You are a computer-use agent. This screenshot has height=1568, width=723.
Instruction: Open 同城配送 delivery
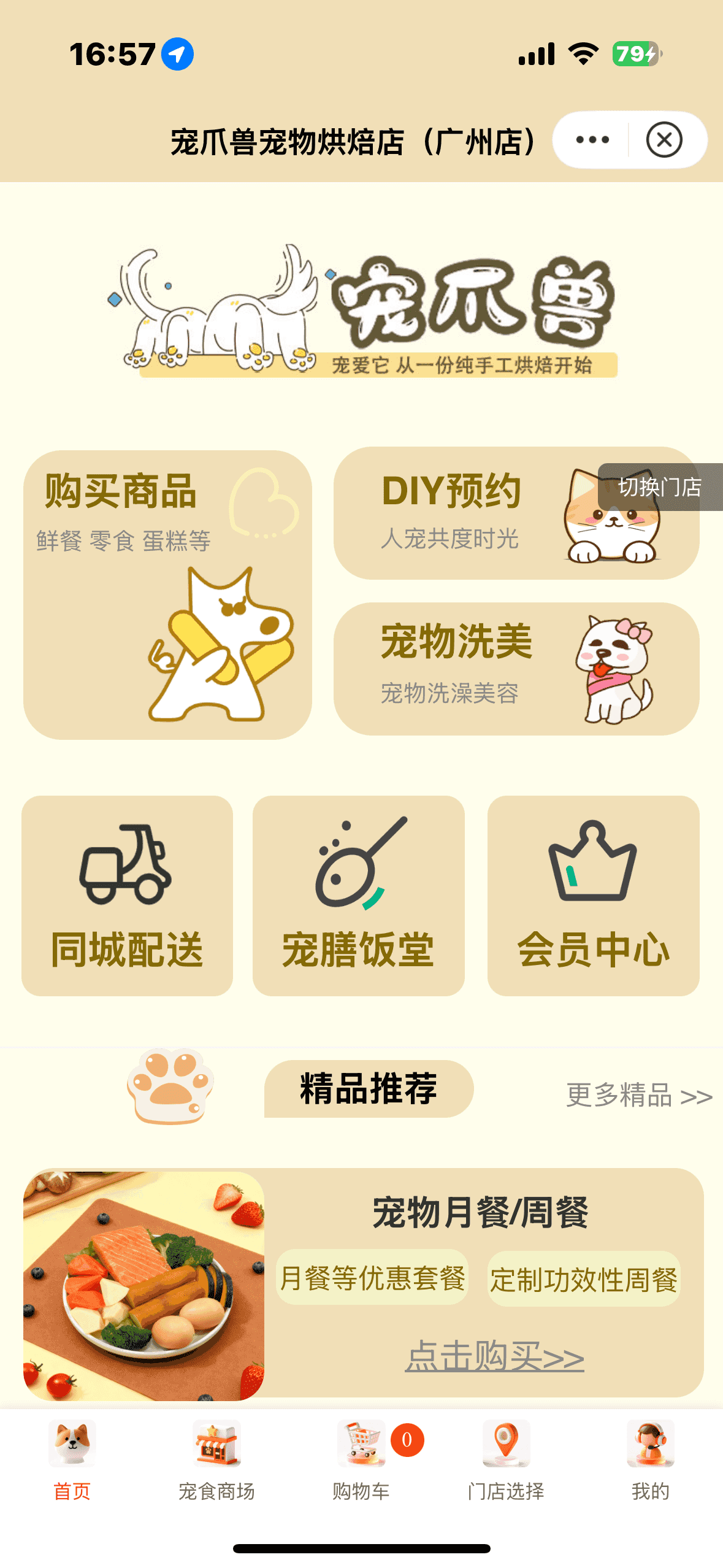[127, 895]
